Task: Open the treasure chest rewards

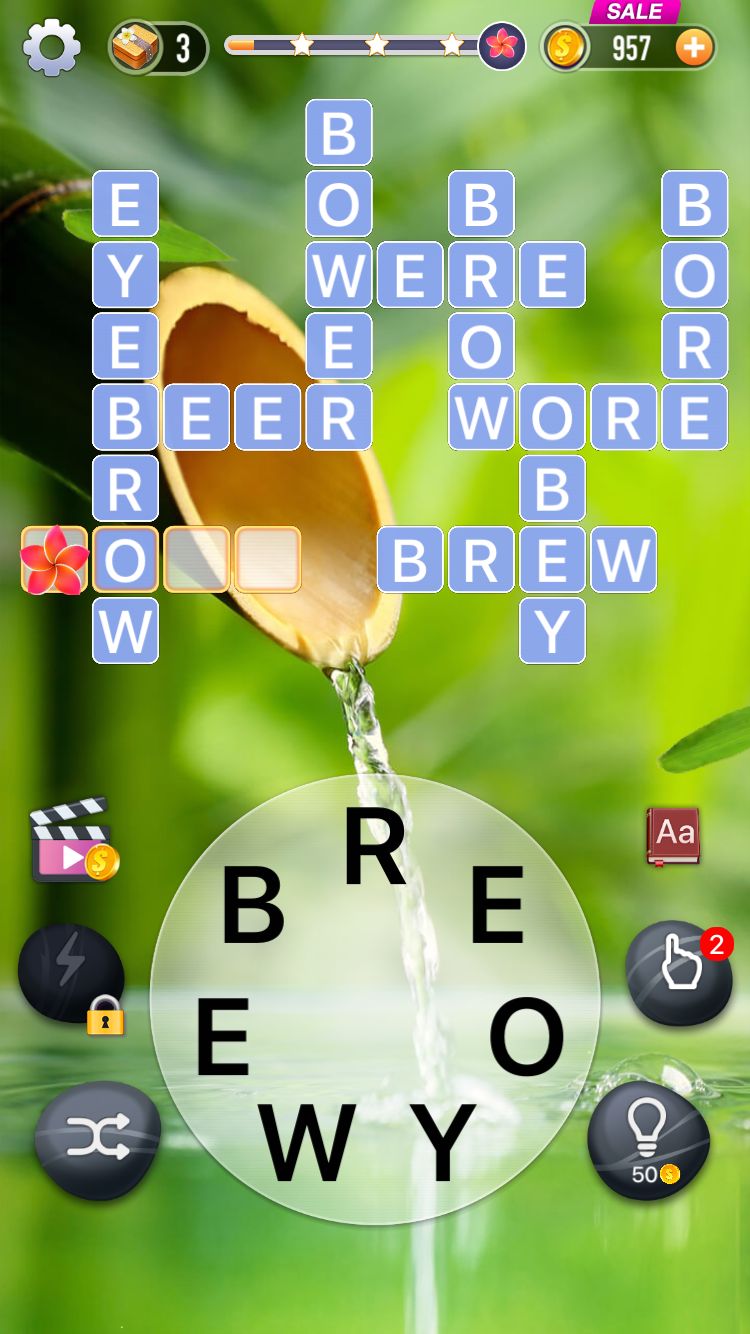Action: (157, 48)
